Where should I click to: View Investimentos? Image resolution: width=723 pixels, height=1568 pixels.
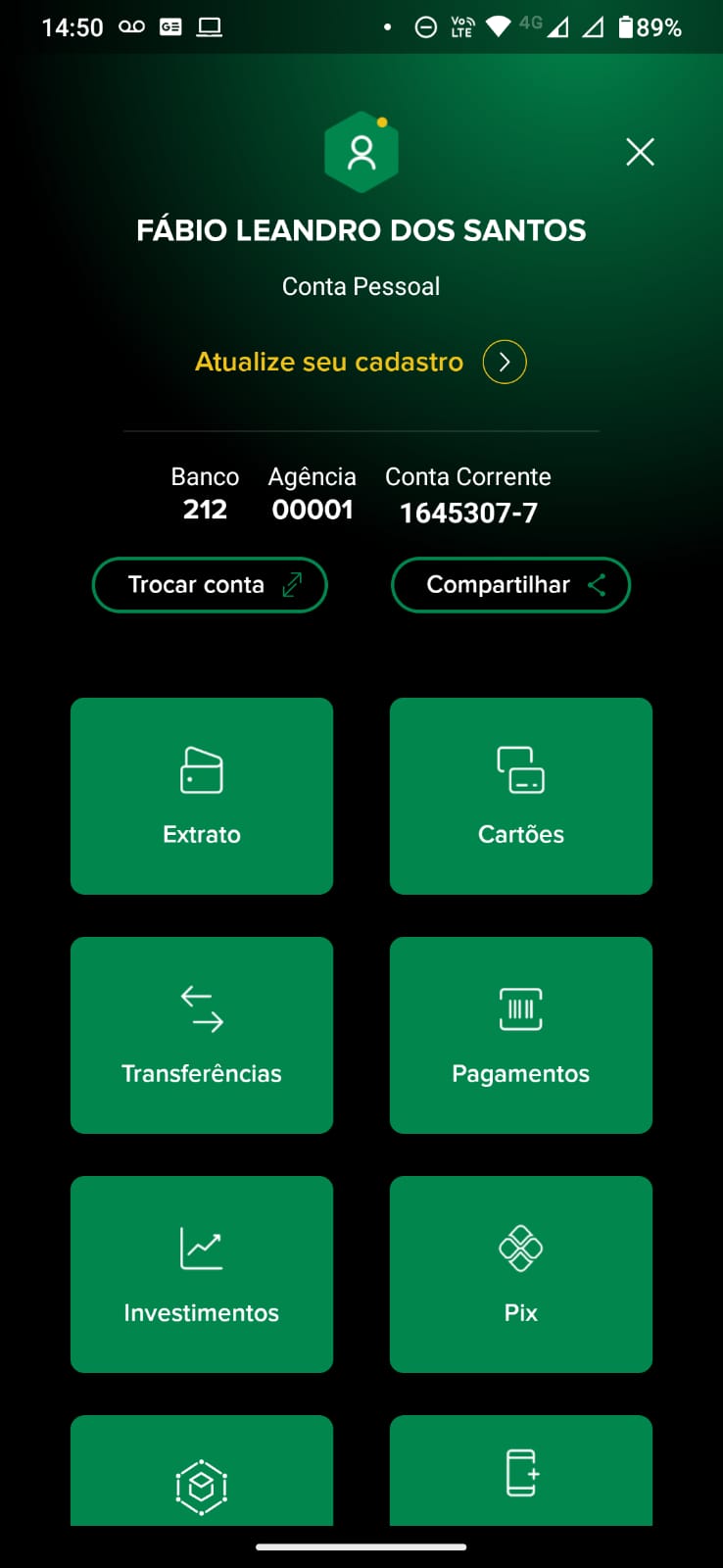click(202, 1274)
